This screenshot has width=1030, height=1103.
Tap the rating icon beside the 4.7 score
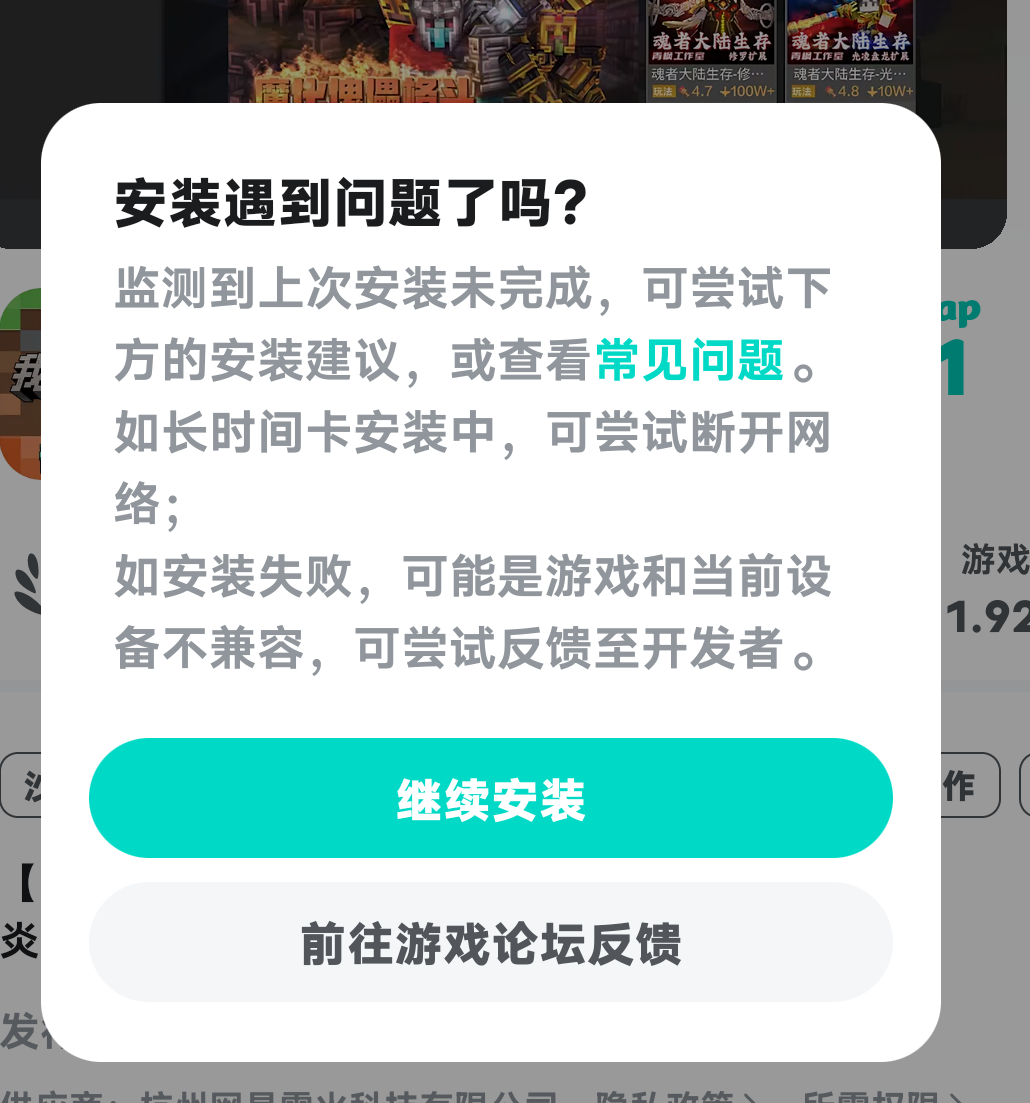point(683,92)
